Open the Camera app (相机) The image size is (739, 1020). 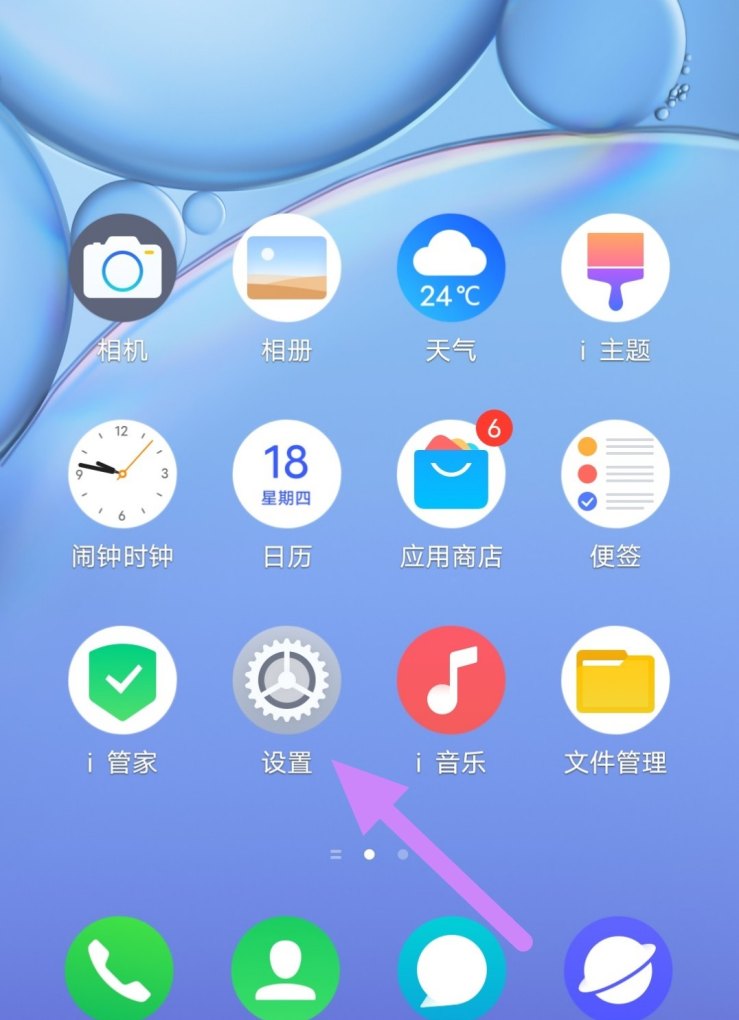[x=122, y=268]
